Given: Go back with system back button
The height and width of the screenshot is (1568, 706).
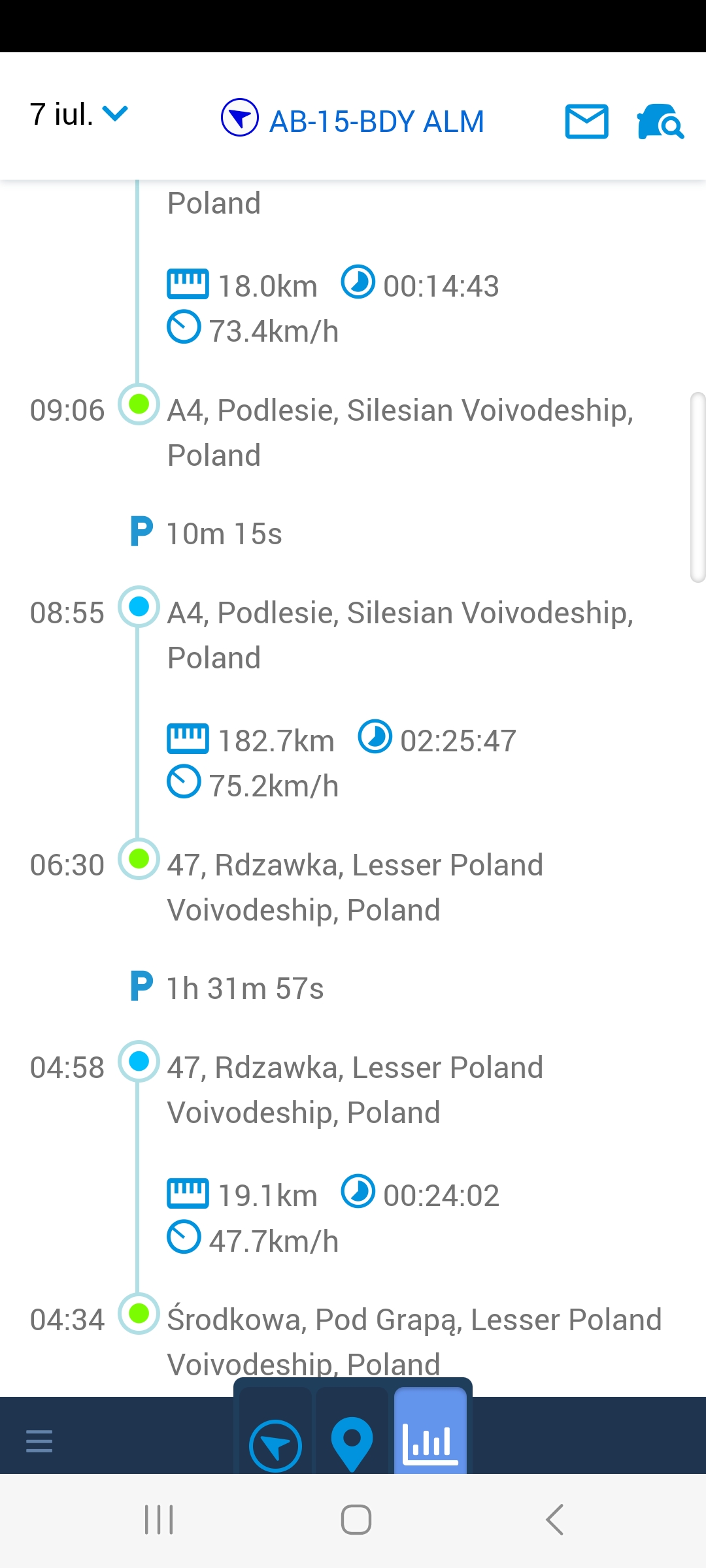Looking at the screenshot, I should point(554,1520).
